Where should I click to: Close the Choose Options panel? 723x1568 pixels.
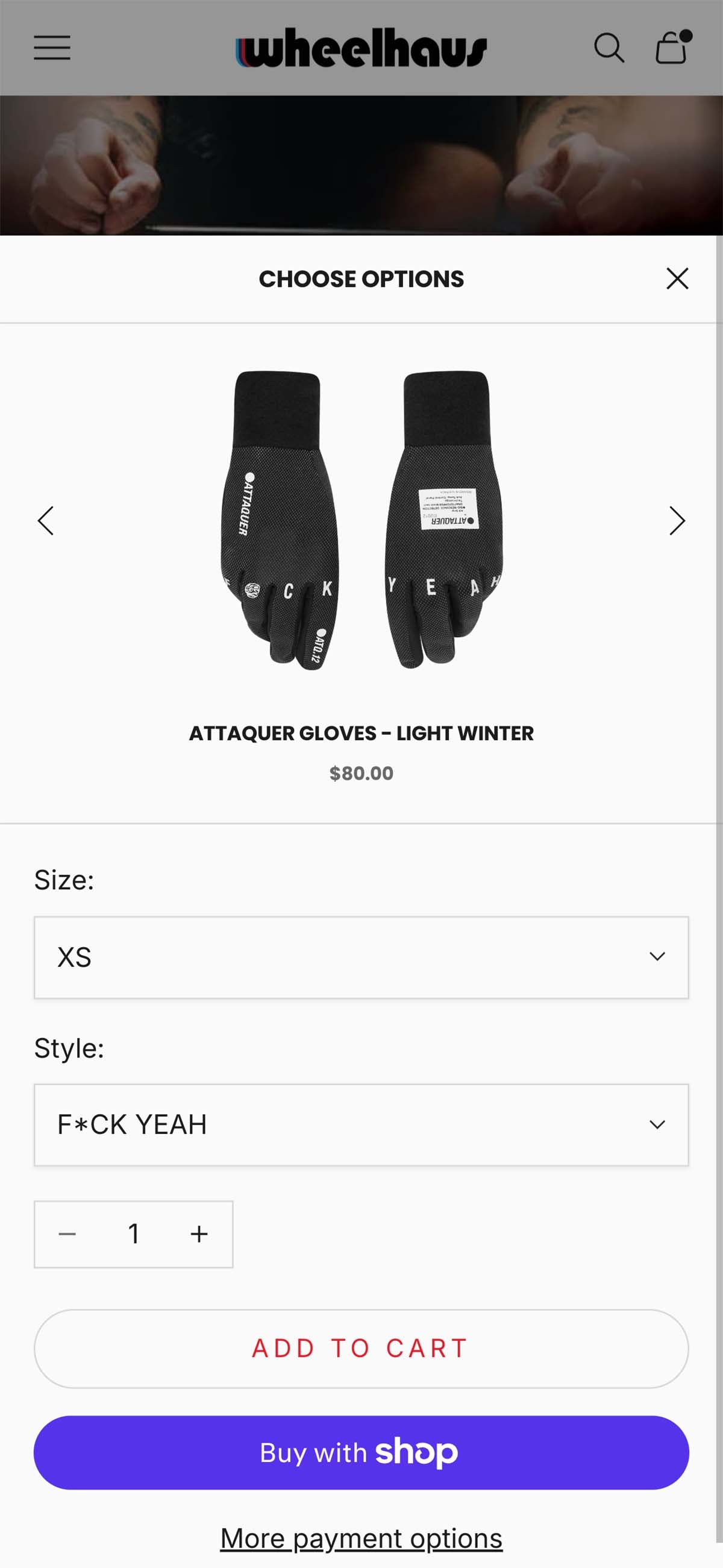click(x=677, y=279)
